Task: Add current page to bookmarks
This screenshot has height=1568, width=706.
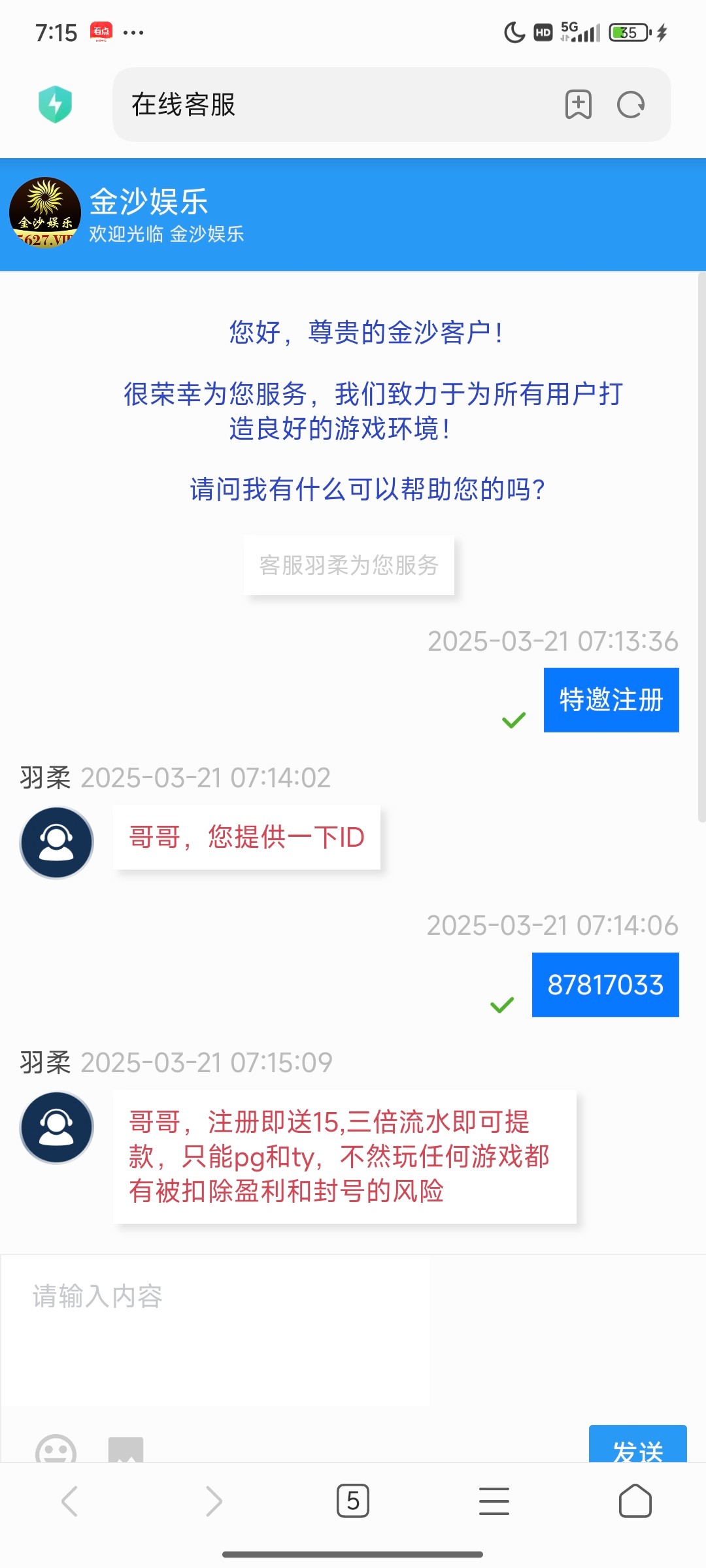Action: click(579, 105)
